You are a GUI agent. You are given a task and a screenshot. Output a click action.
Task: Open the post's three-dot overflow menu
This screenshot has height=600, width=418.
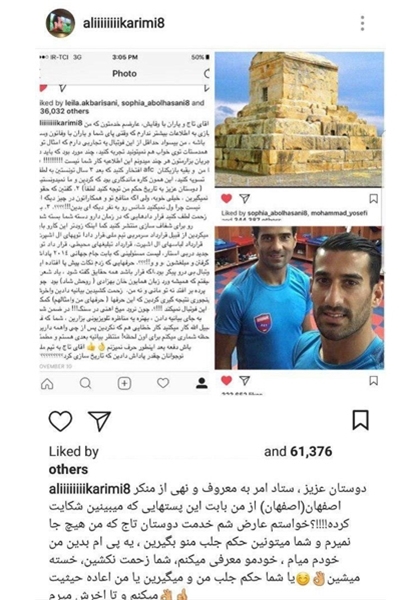click(x=362, y=23)
